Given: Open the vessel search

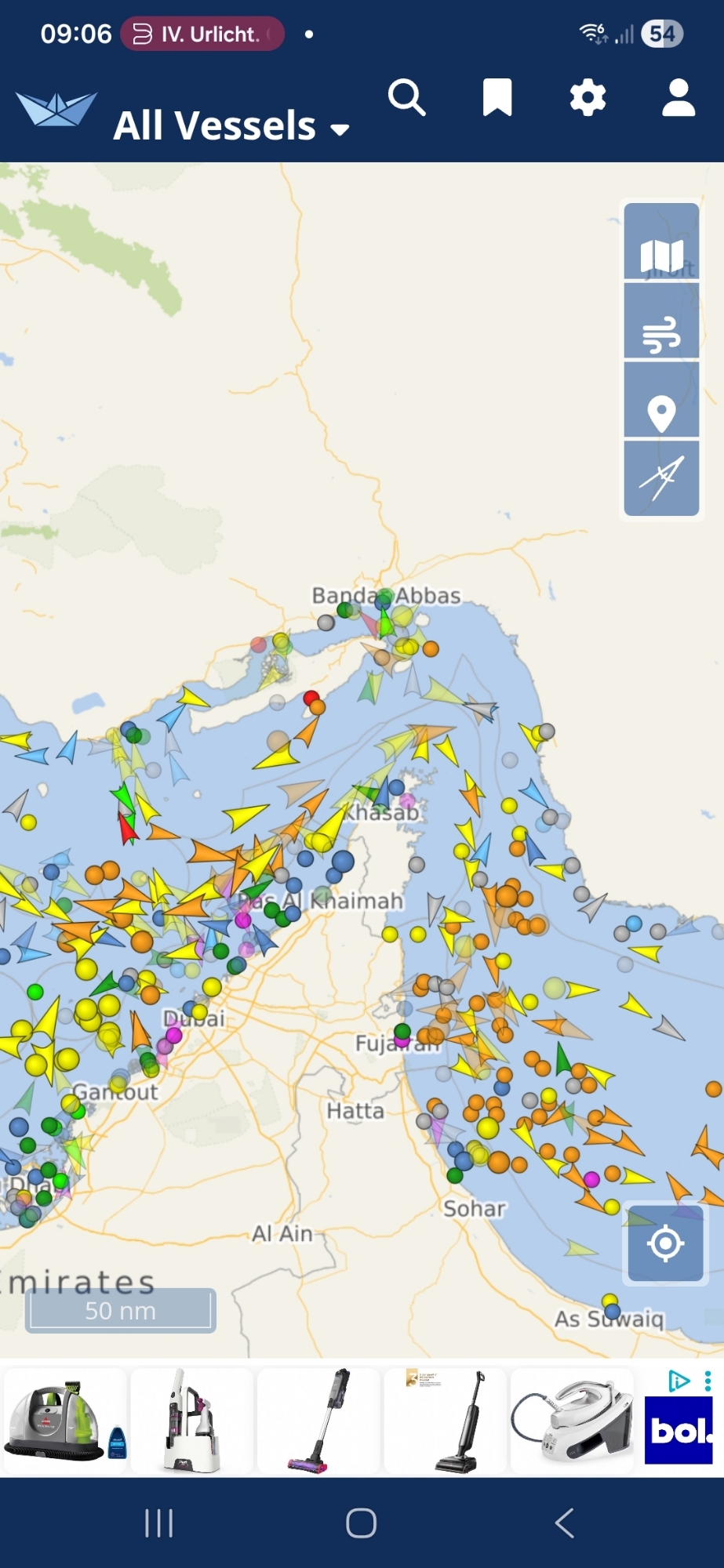Looking at the screenshot, I should click(406, 98).
